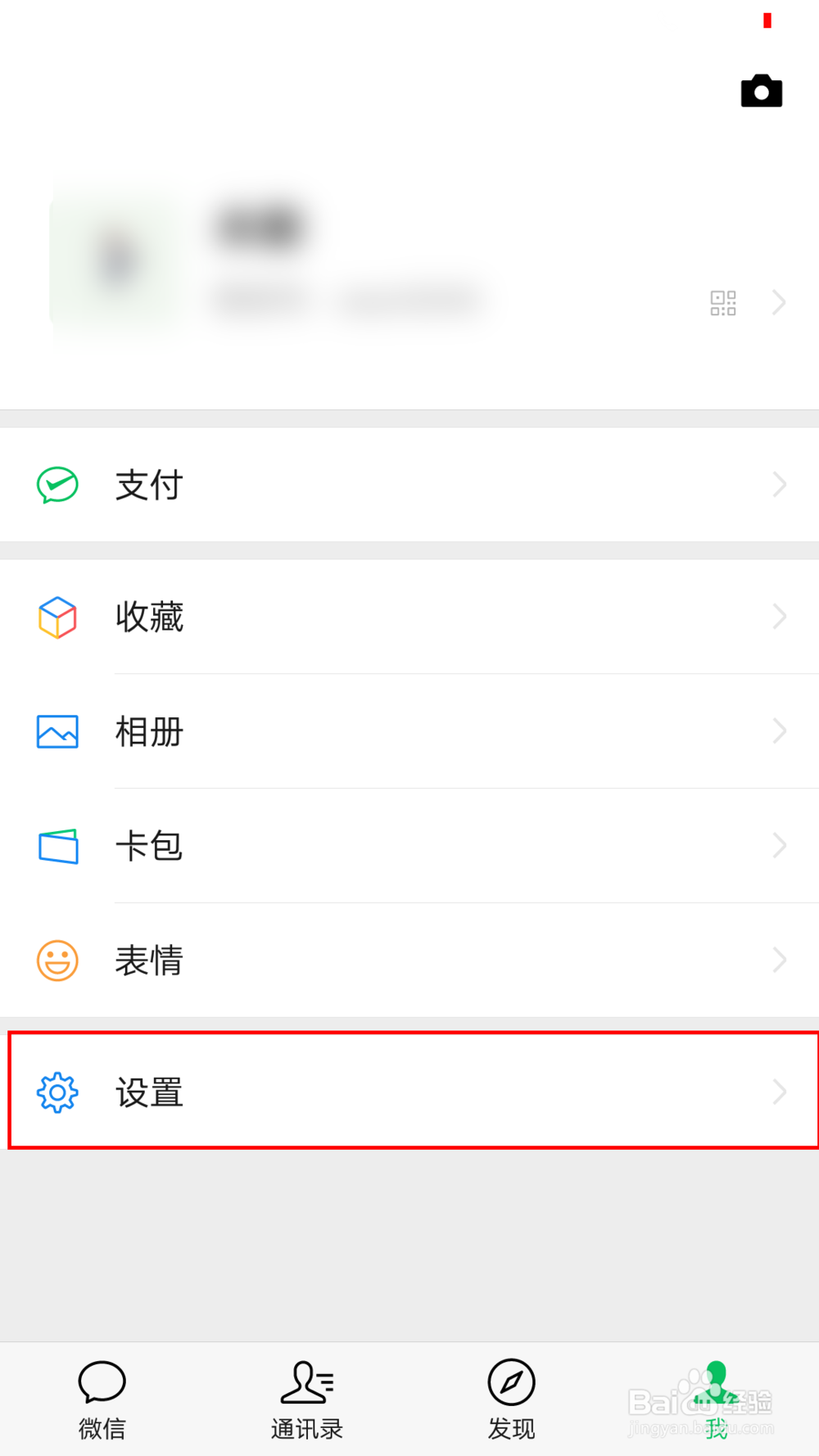Select the 我 Me tab
Viewport: 819px width, 1456px height.
(x=716, y=1397)
